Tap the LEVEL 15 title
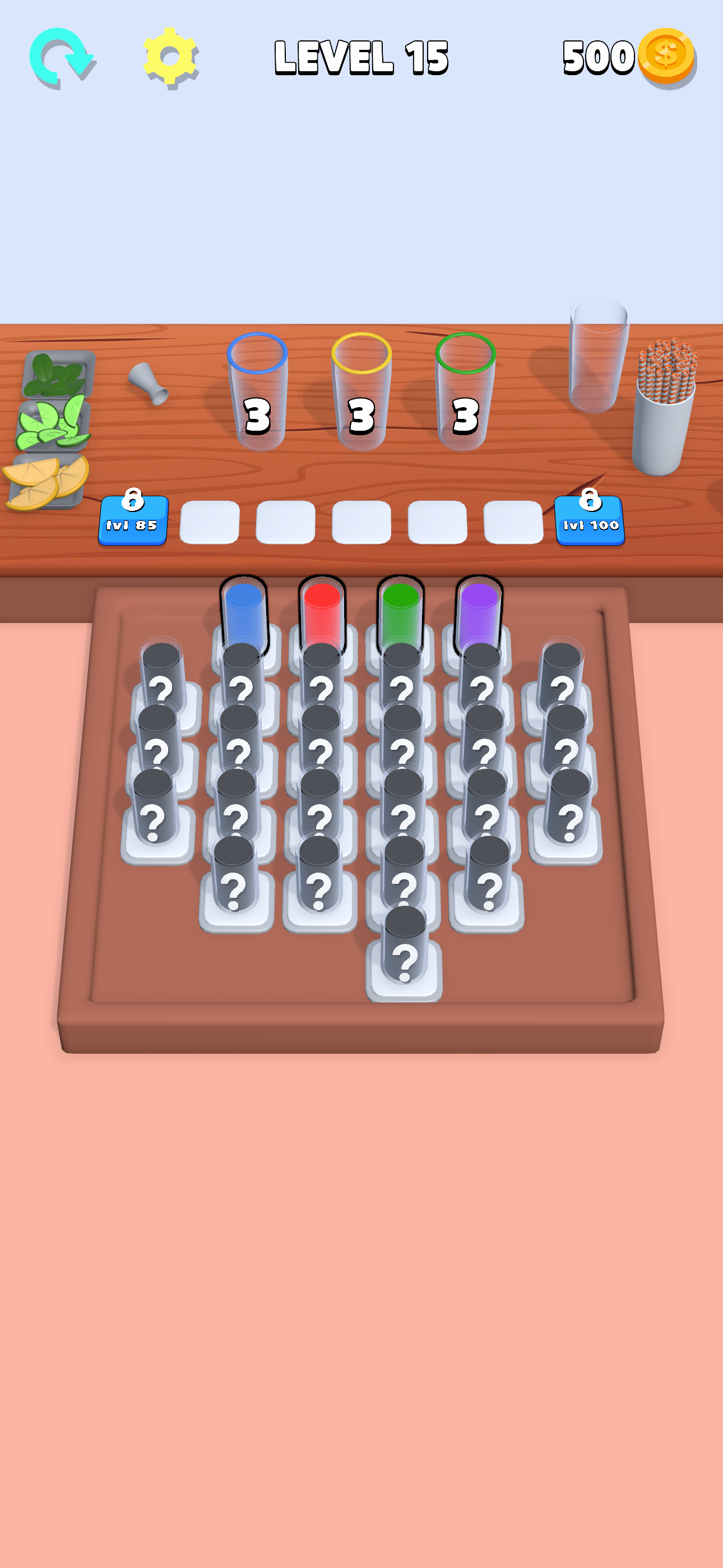The image size is (723, 1568). [361, 58]
